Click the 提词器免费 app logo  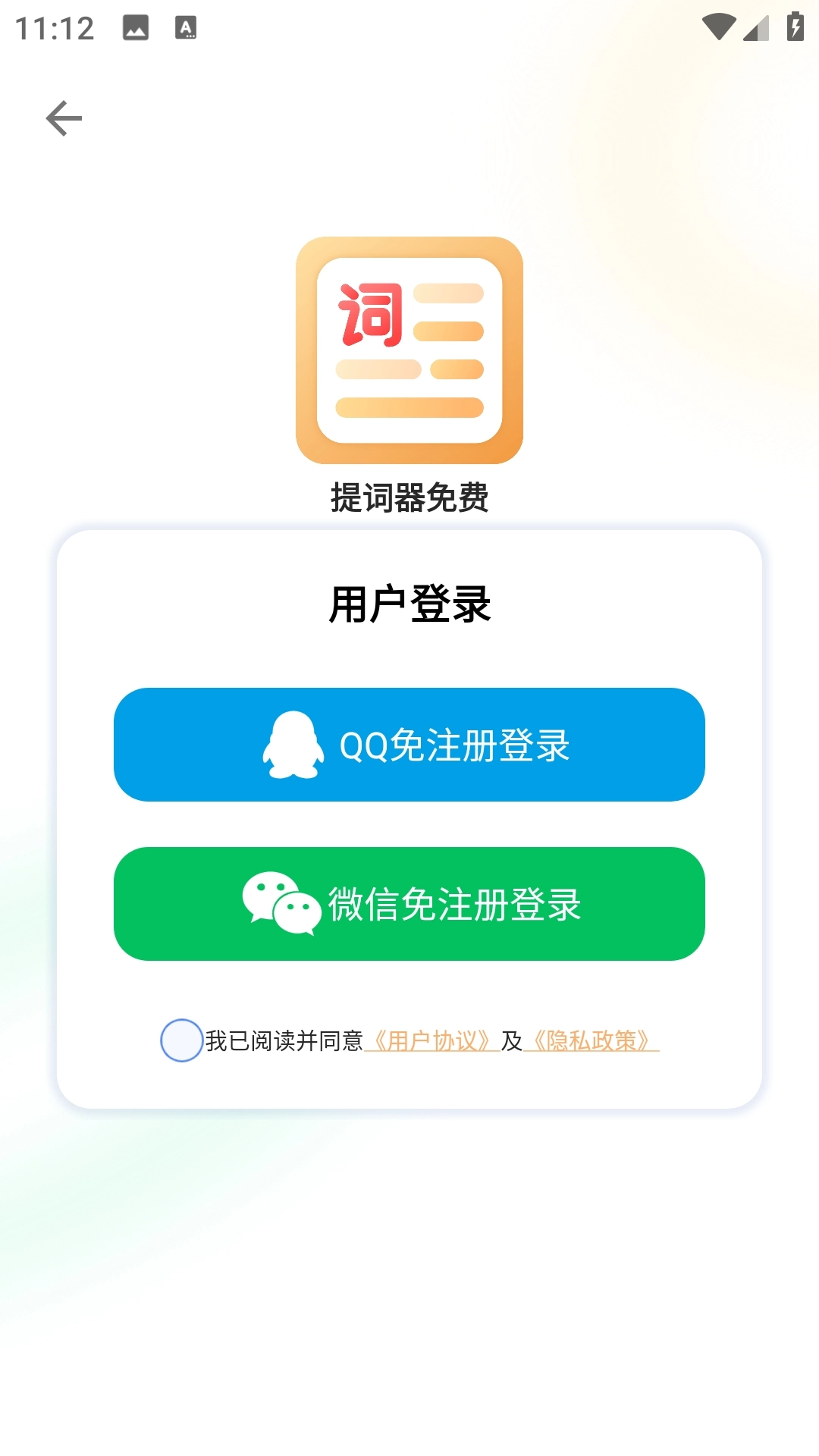tap(408, 347)
